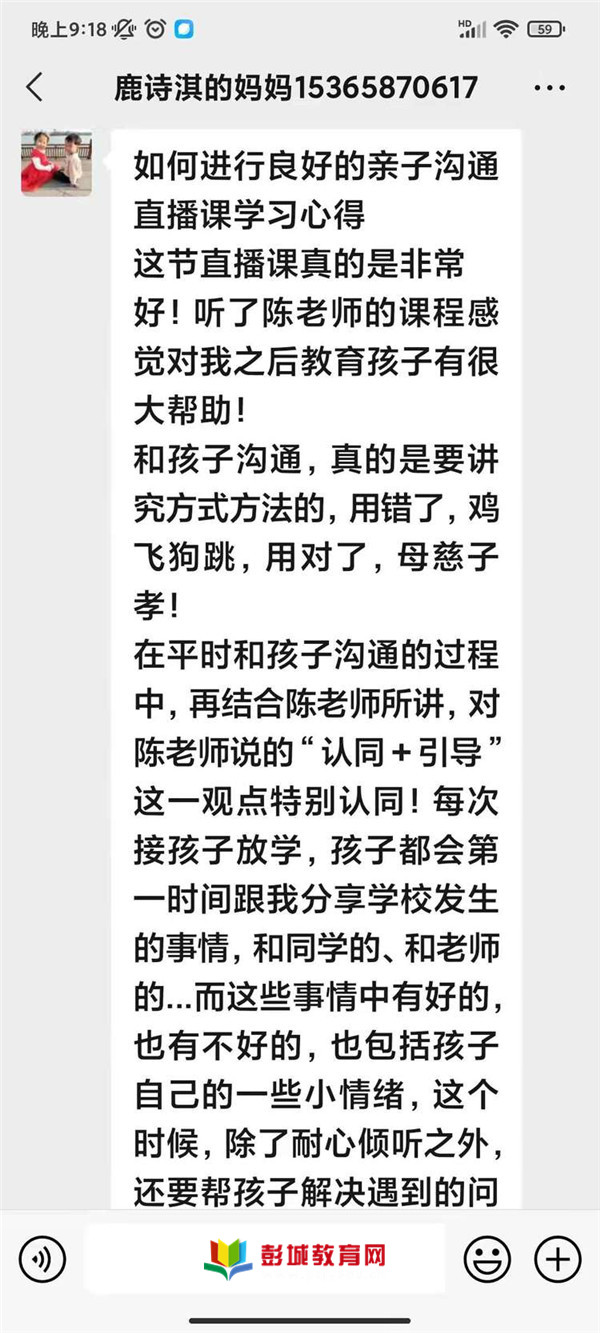Go back from the chat
The image size is (600, 1333).
tap(34, 87)
